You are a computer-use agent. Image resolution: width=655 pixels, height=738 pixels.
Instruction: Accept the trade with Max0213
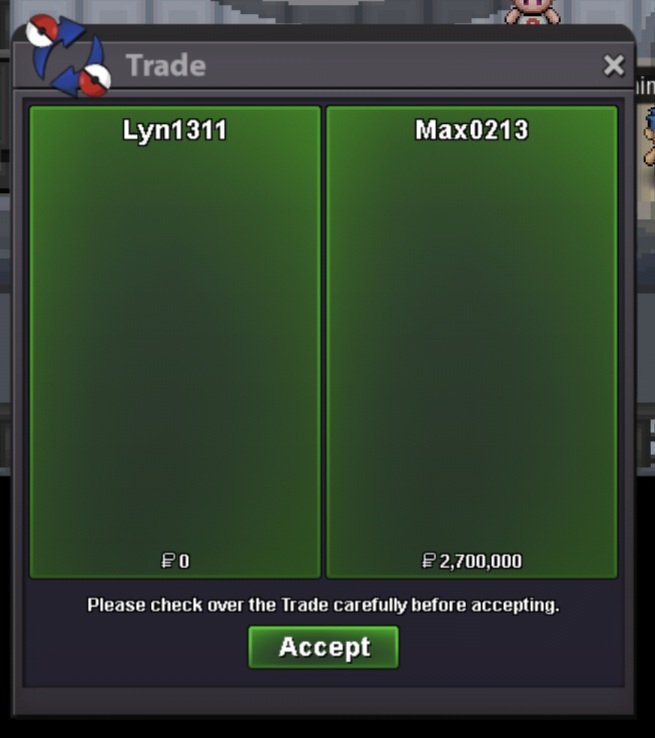point(323,647)
